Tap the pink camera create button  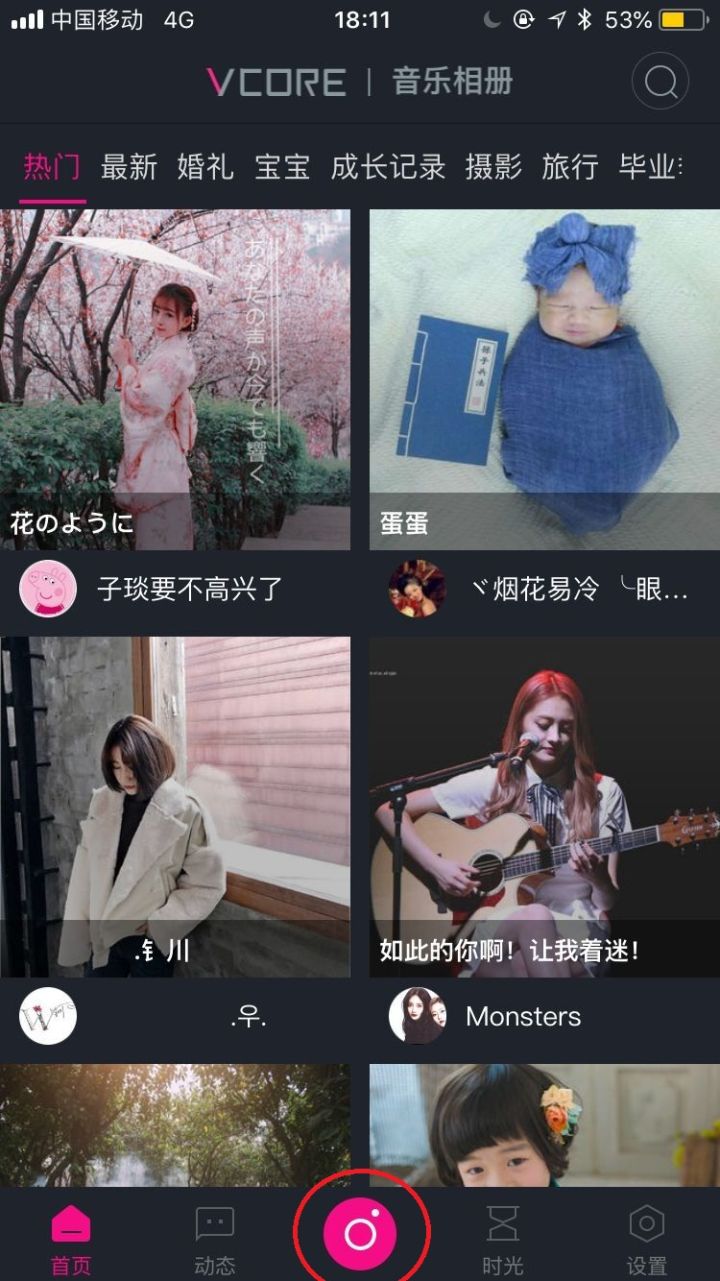[x=360, y=1234]
